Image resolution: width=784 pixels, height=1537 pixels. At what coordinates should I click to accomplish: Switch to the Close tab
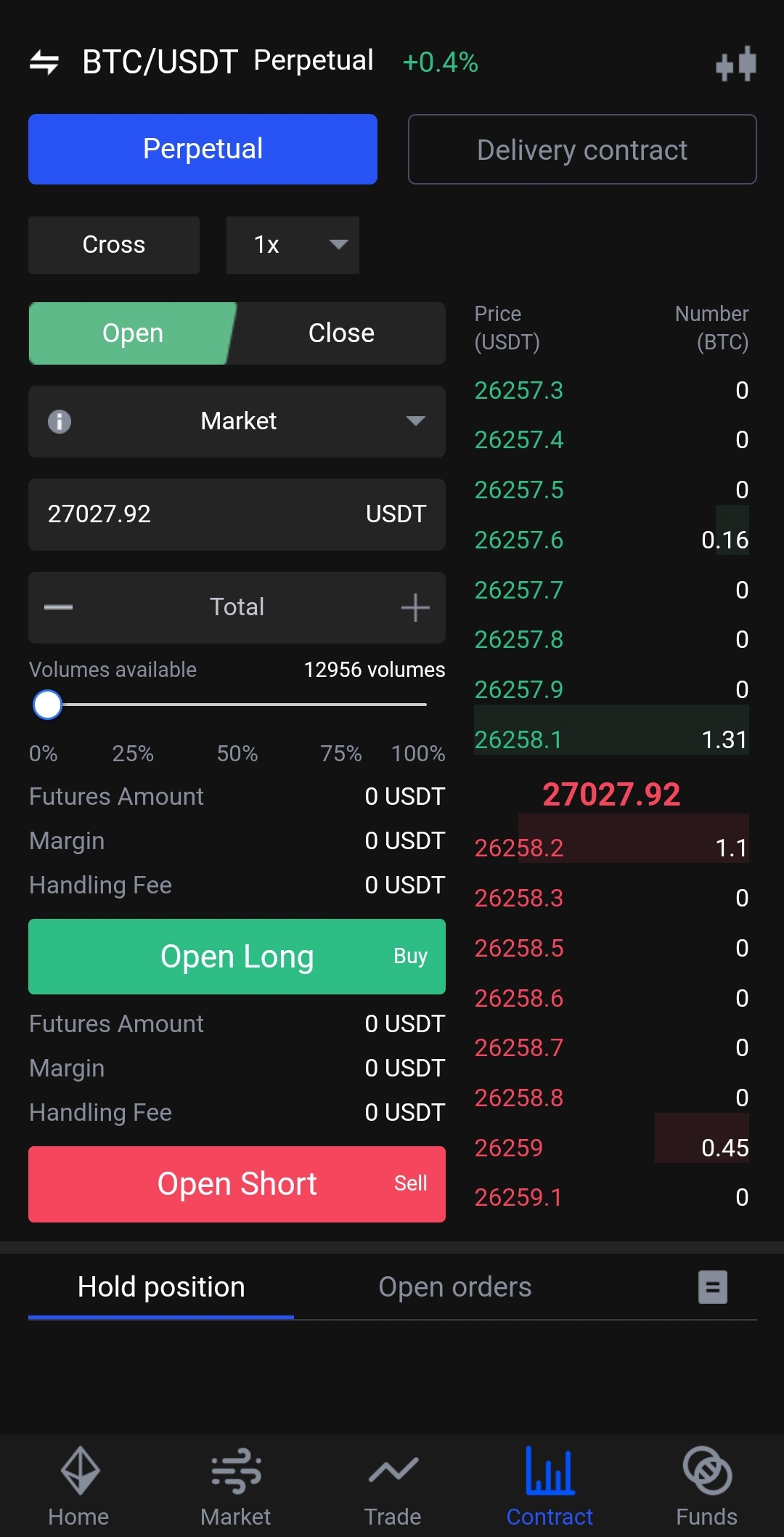(x=341, y=333)
